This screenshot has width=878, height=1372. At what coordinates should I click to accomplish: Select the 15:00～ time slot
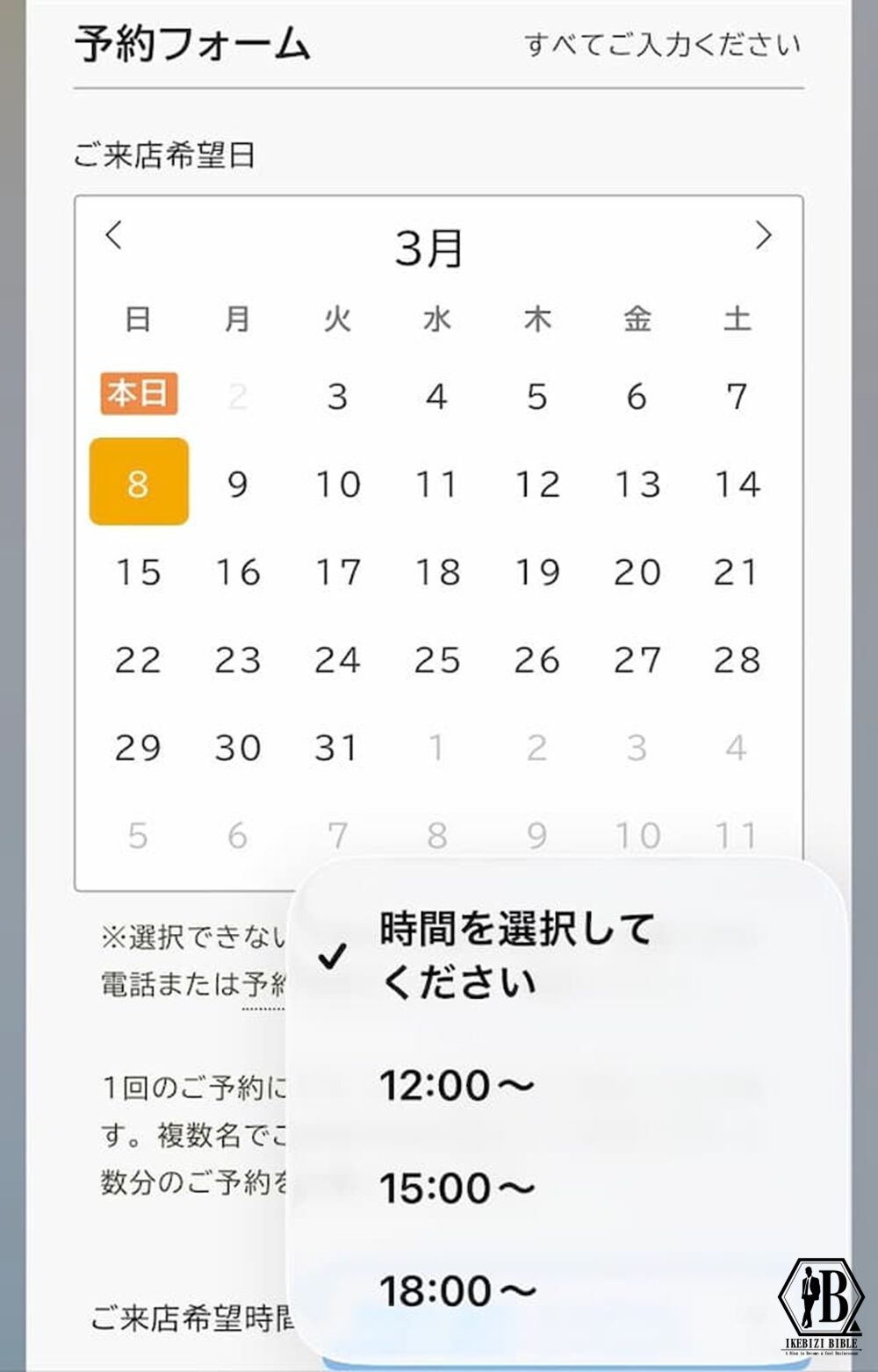pyautogui.click(x=457, y=1188)
